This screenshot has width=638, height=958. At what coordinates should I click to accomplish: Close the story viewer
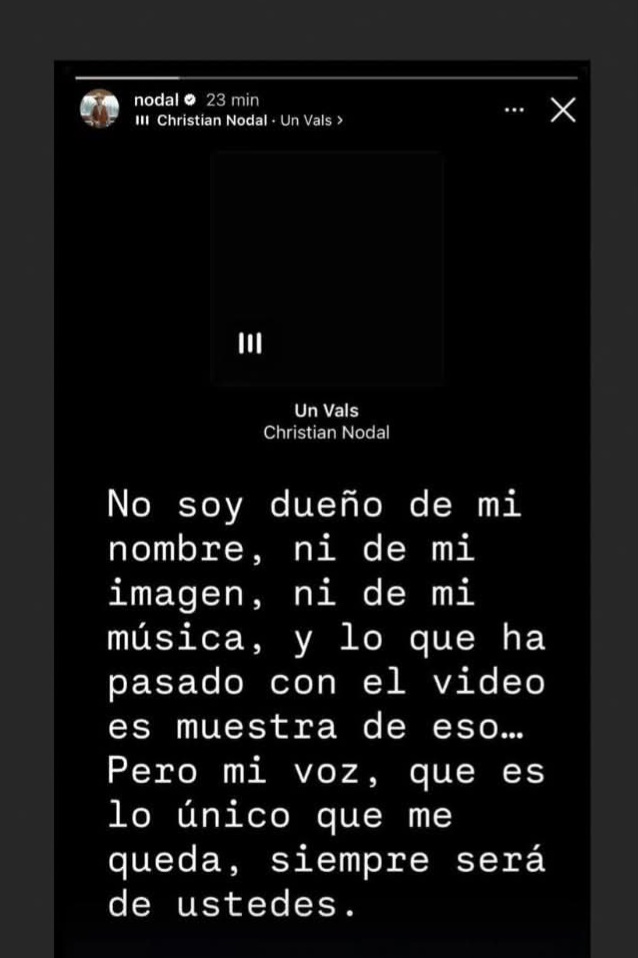click(x=563, y=110)
